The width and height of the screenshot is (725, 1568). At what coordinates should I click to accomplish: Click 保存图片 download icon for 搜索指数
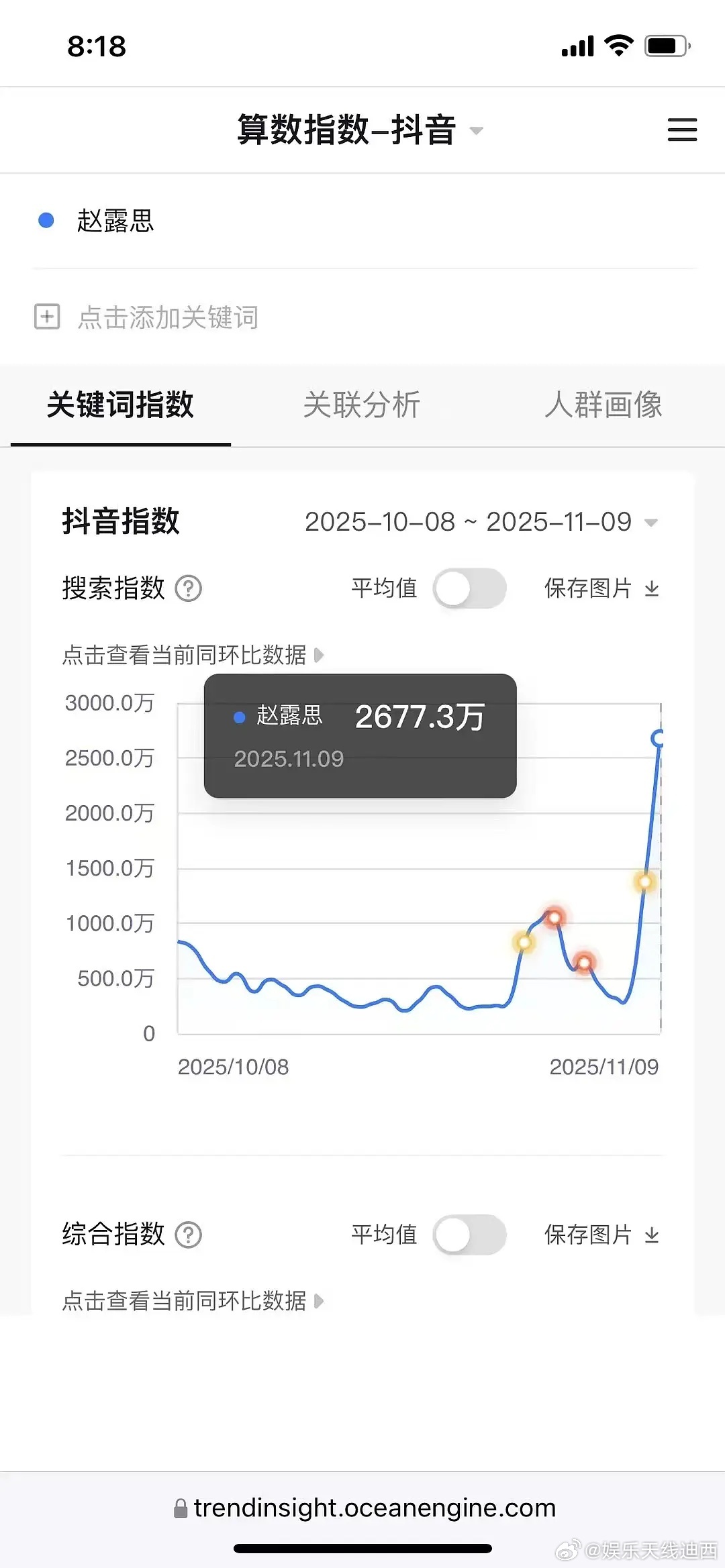pos(650,588)
